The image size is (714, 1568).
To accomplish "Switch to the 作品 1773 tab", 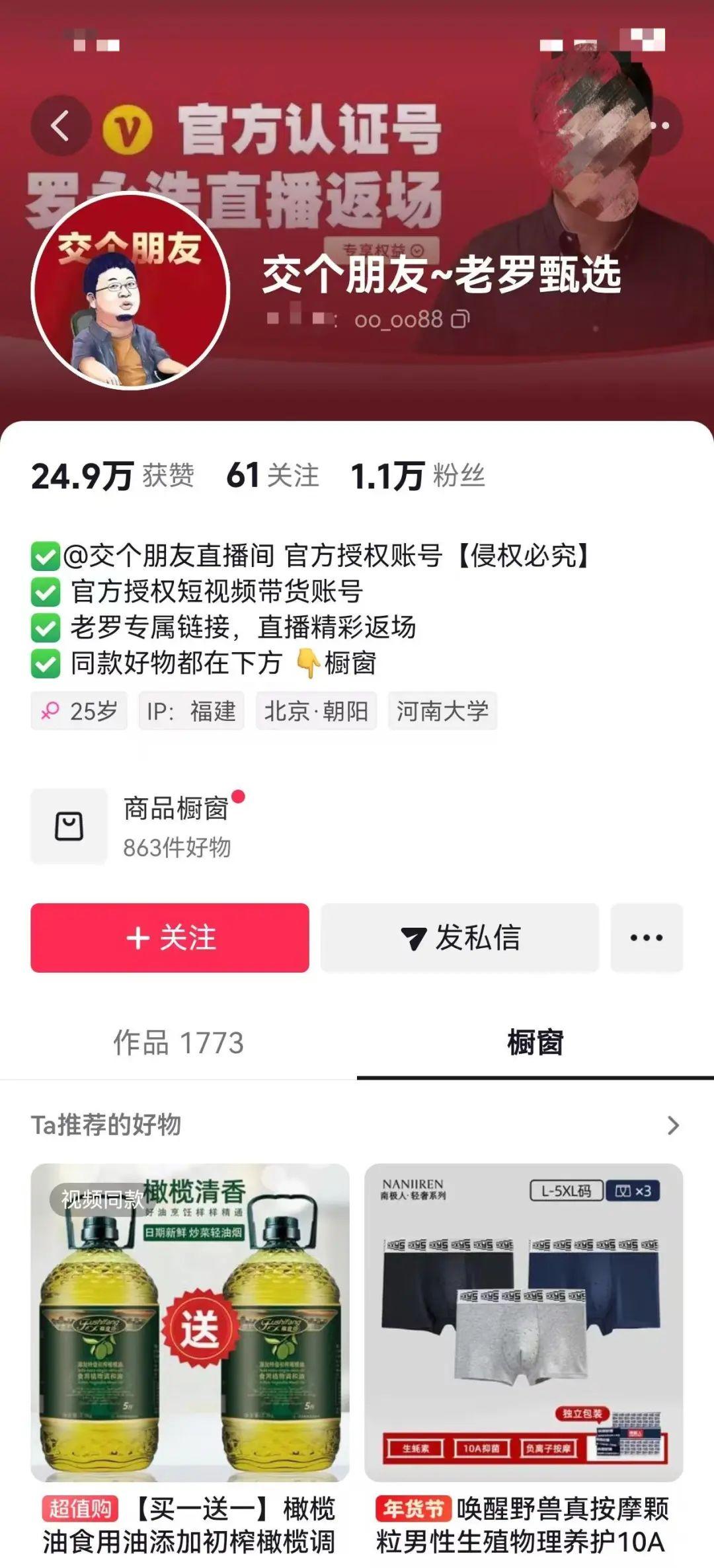I will [x=178, y=1043].
